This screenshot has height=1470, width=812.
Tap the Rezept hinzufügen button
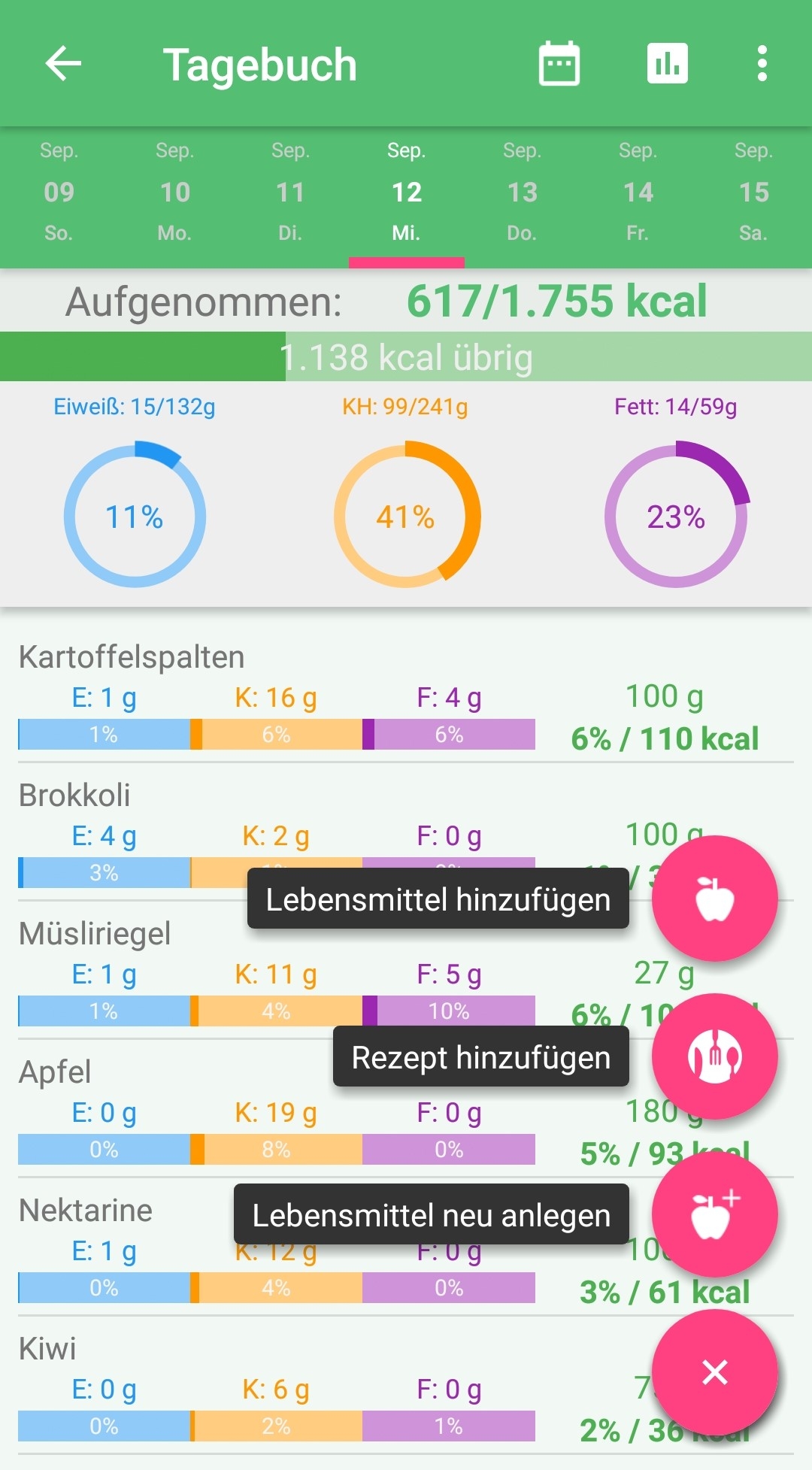[714, 1056]
